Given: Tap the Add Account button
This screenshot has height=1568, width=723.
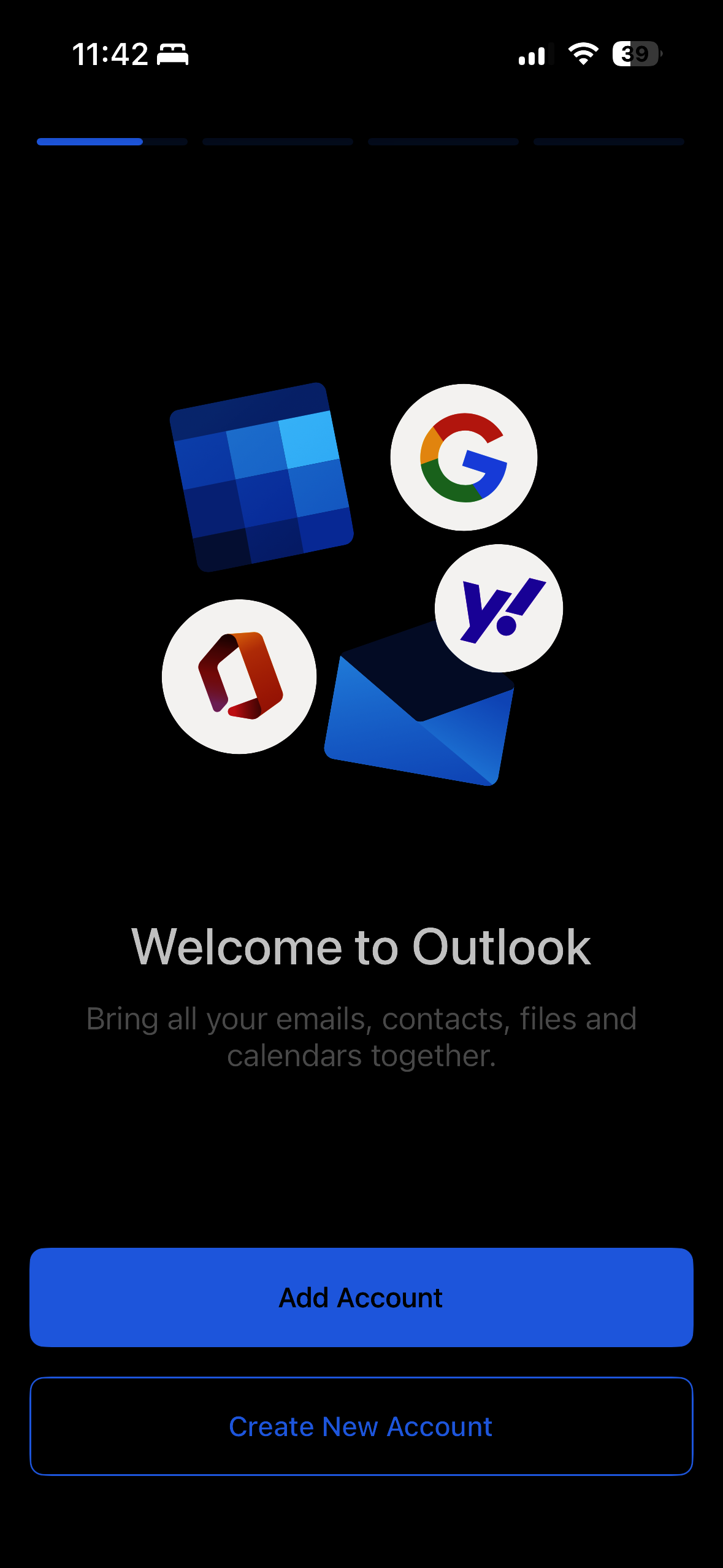Looking at the screenshot, I should coord(361,1297).
